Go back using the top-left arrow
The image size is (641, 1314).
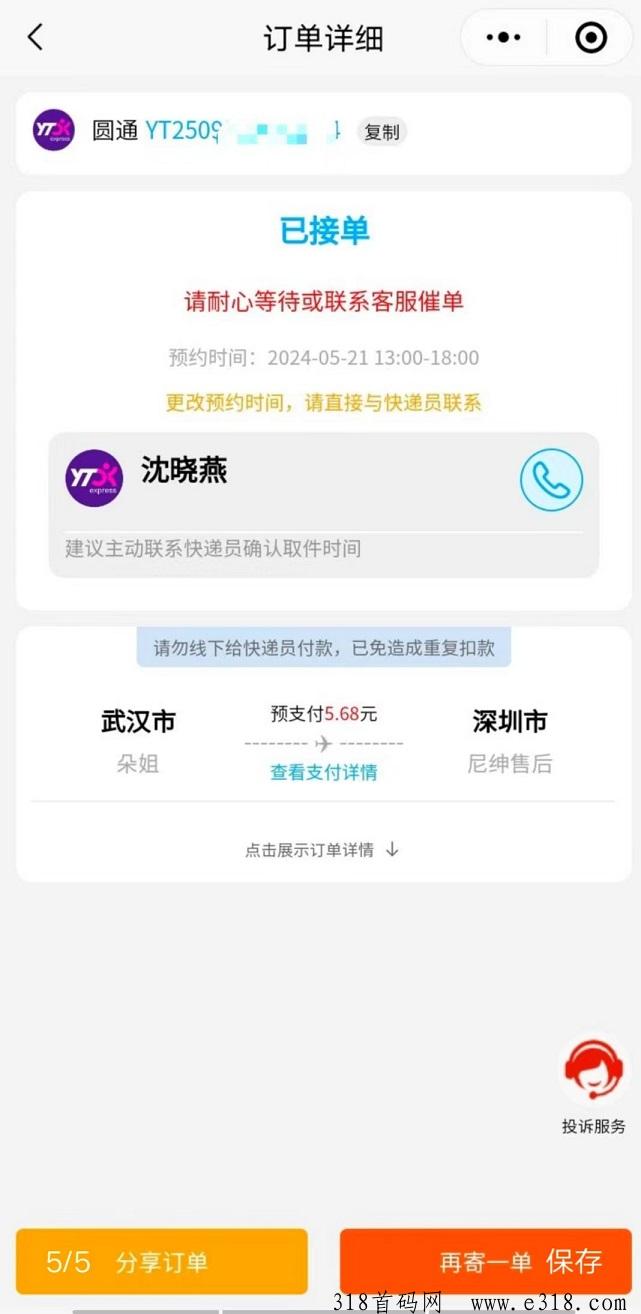point(36,38)
